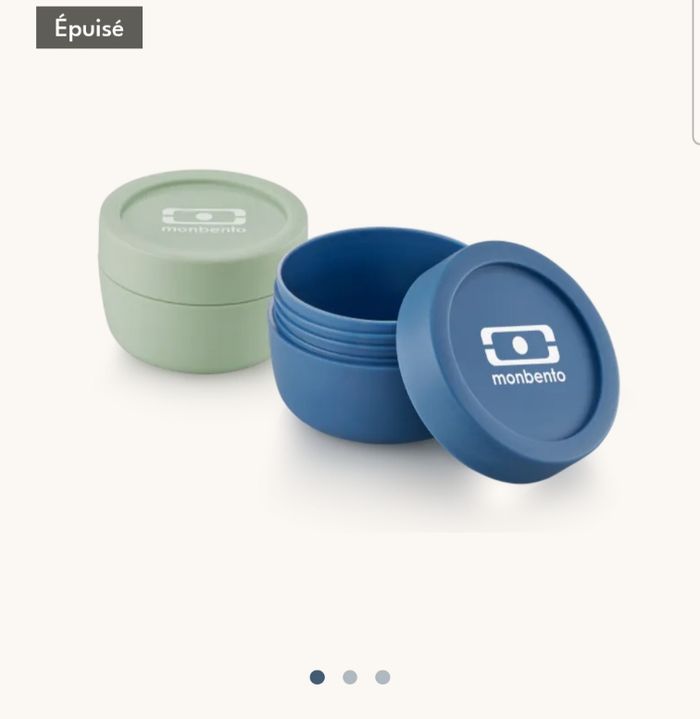Jump to the third carousel image dot
Viewport: 700px width, 719px height.
382,677
